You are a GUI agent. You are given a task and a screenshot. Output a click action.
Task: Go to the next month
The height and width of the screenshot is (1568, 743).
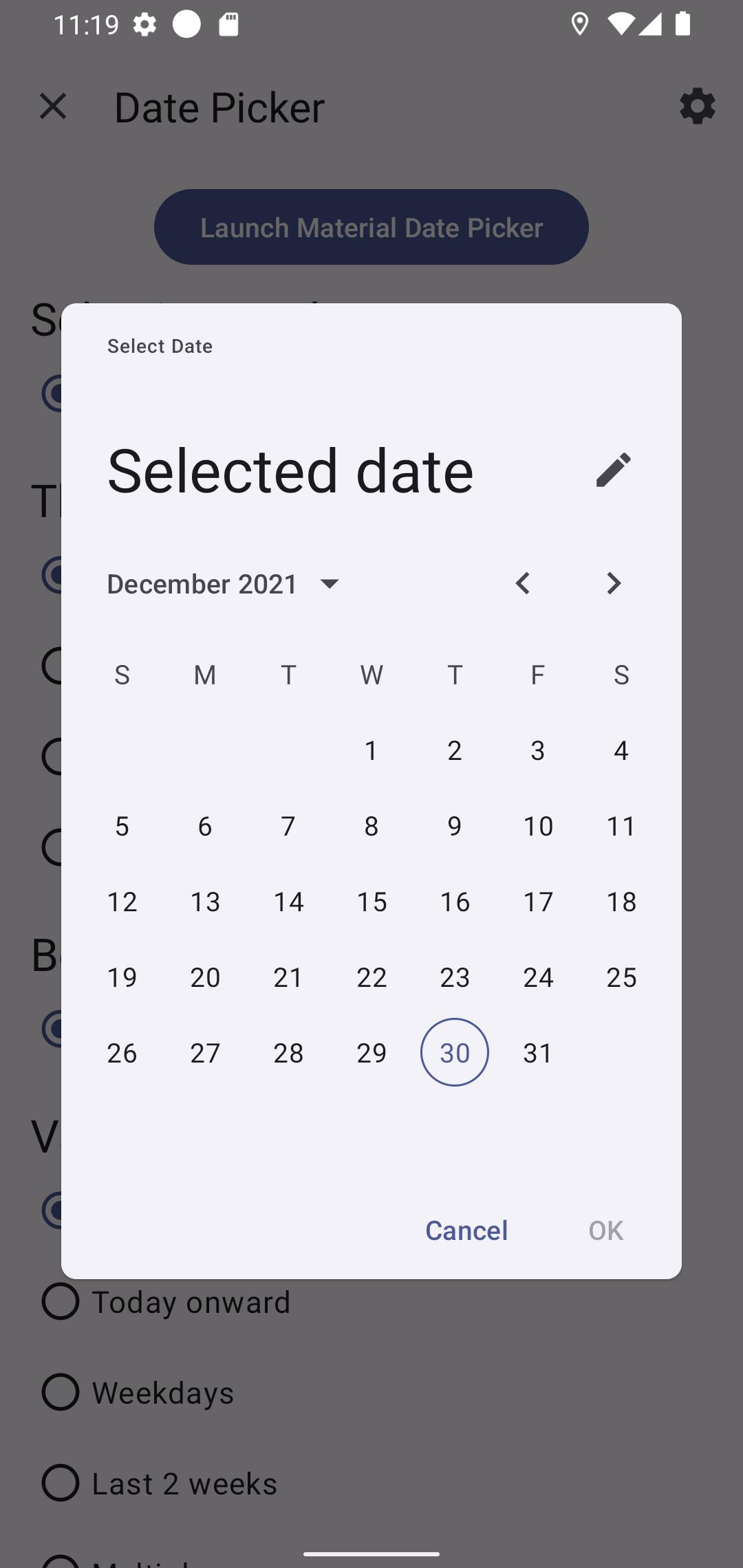pos(613,584)
